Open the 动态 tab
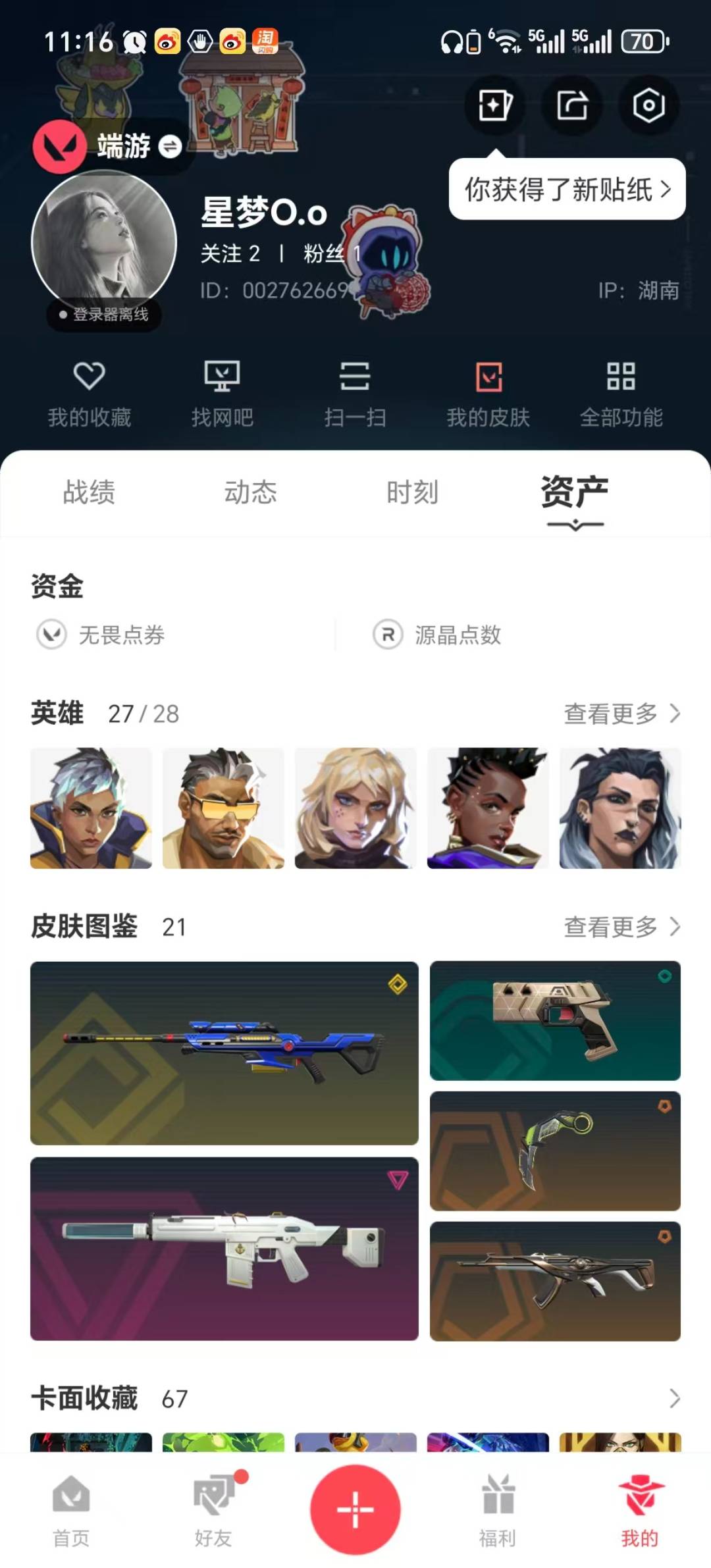Image resolution: width=711 pixels, height=1568 pixels. tap(250, 493)
